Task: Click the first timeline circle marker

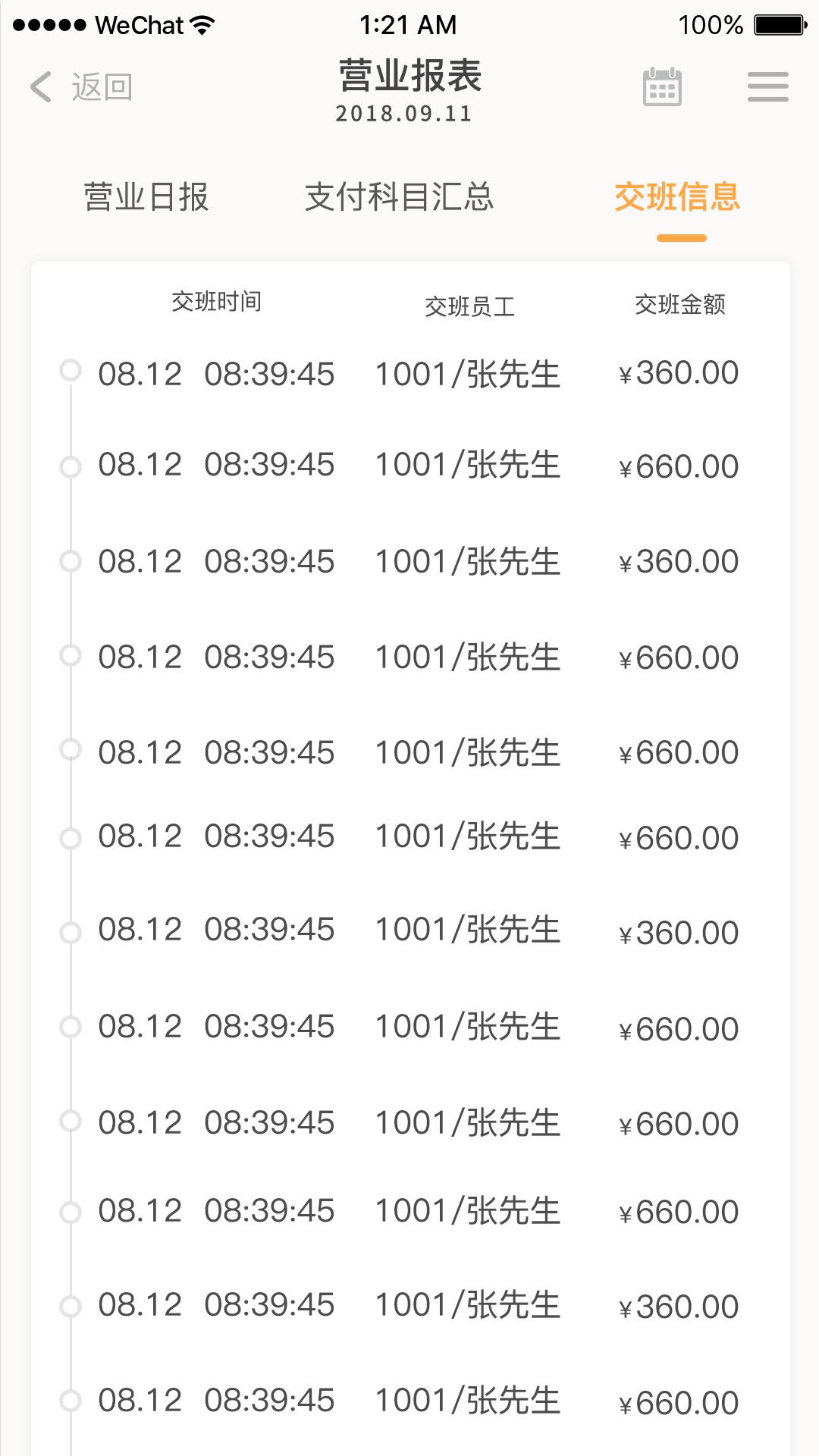Action: (72, 372)
